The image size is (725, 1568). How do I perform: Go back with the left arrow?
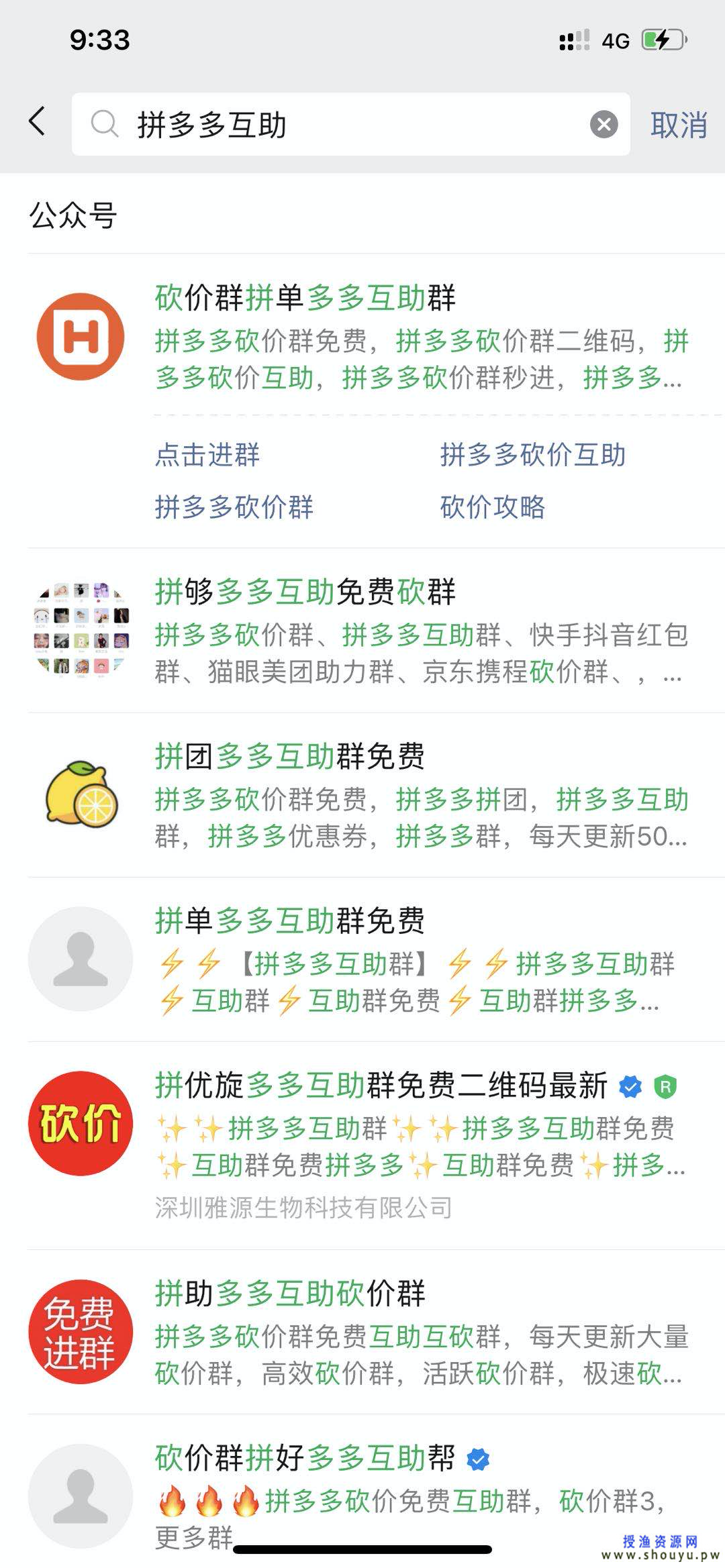(38, 122)
